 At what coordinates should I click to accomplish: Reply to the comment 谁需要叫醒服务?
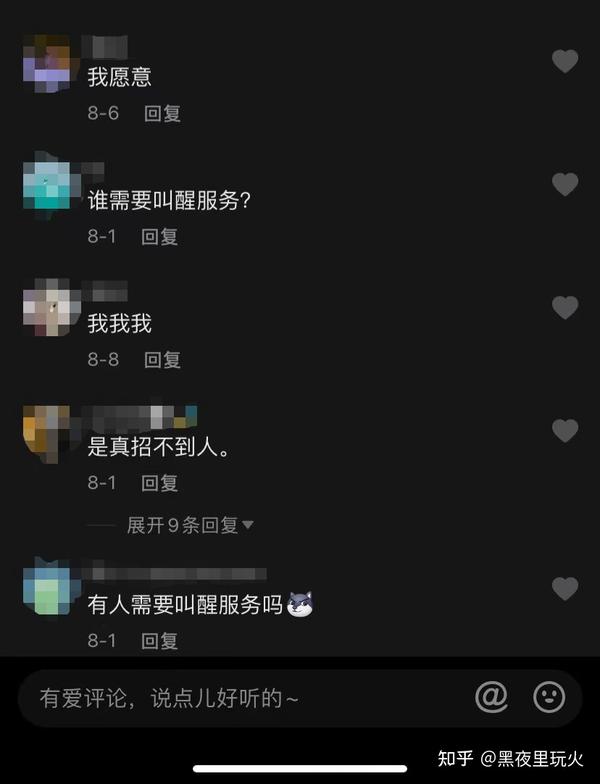[x=160, y=236]
